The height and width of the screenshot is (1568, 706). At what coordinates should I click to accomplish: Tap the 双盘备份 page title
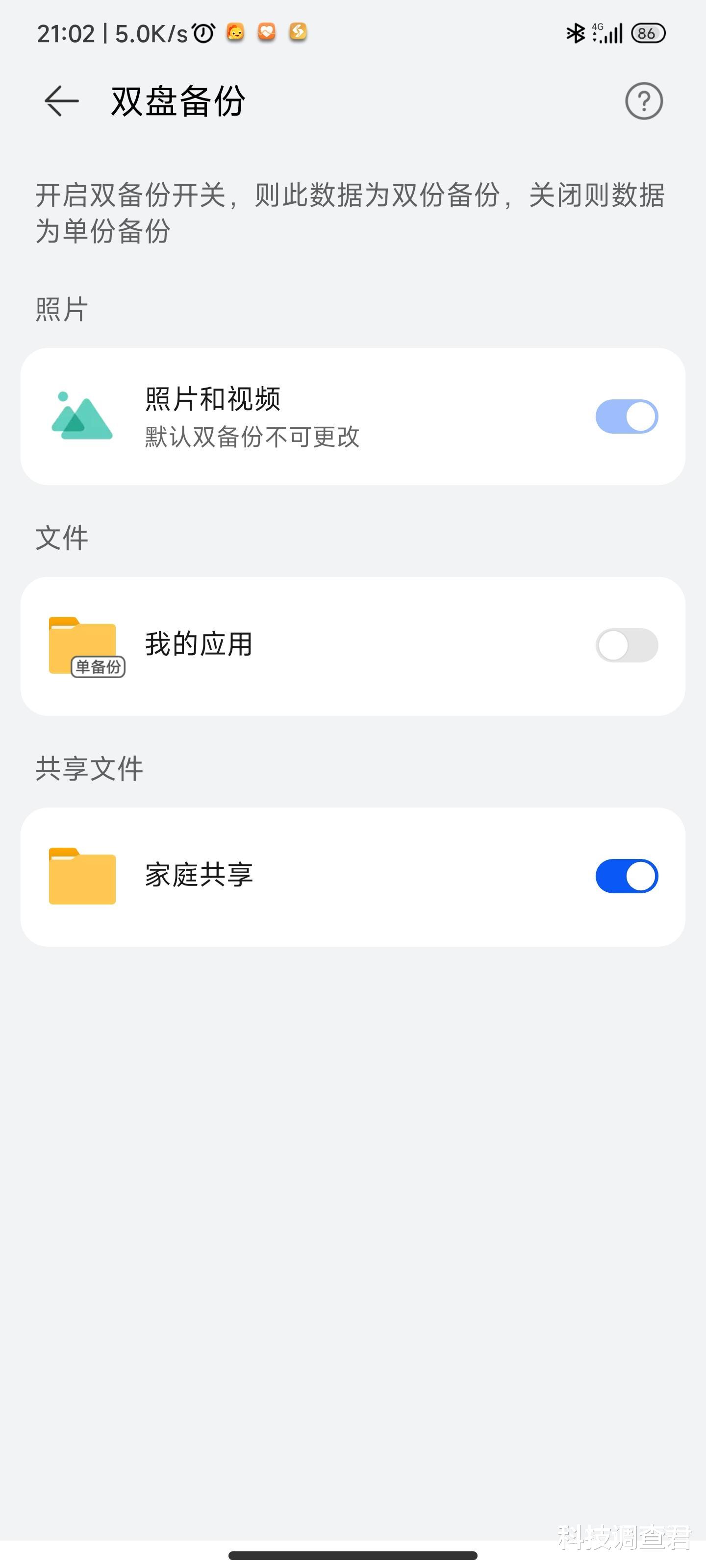coord(176,101)
